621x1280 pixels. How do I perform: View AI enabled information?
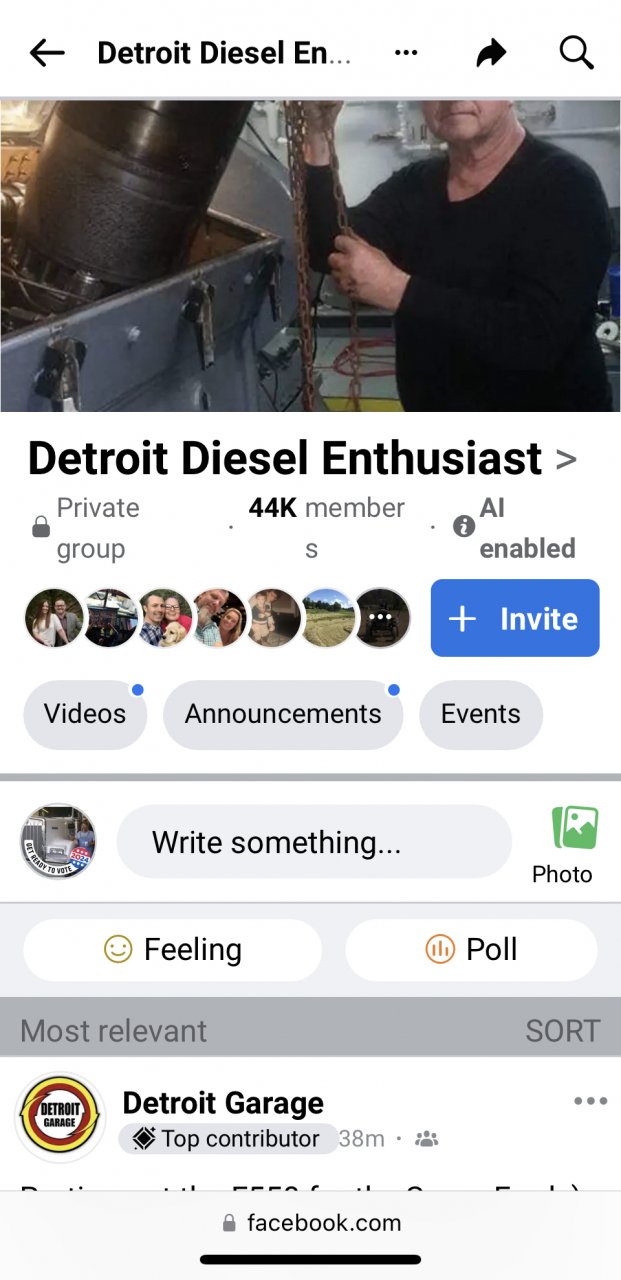click(517, 528)
